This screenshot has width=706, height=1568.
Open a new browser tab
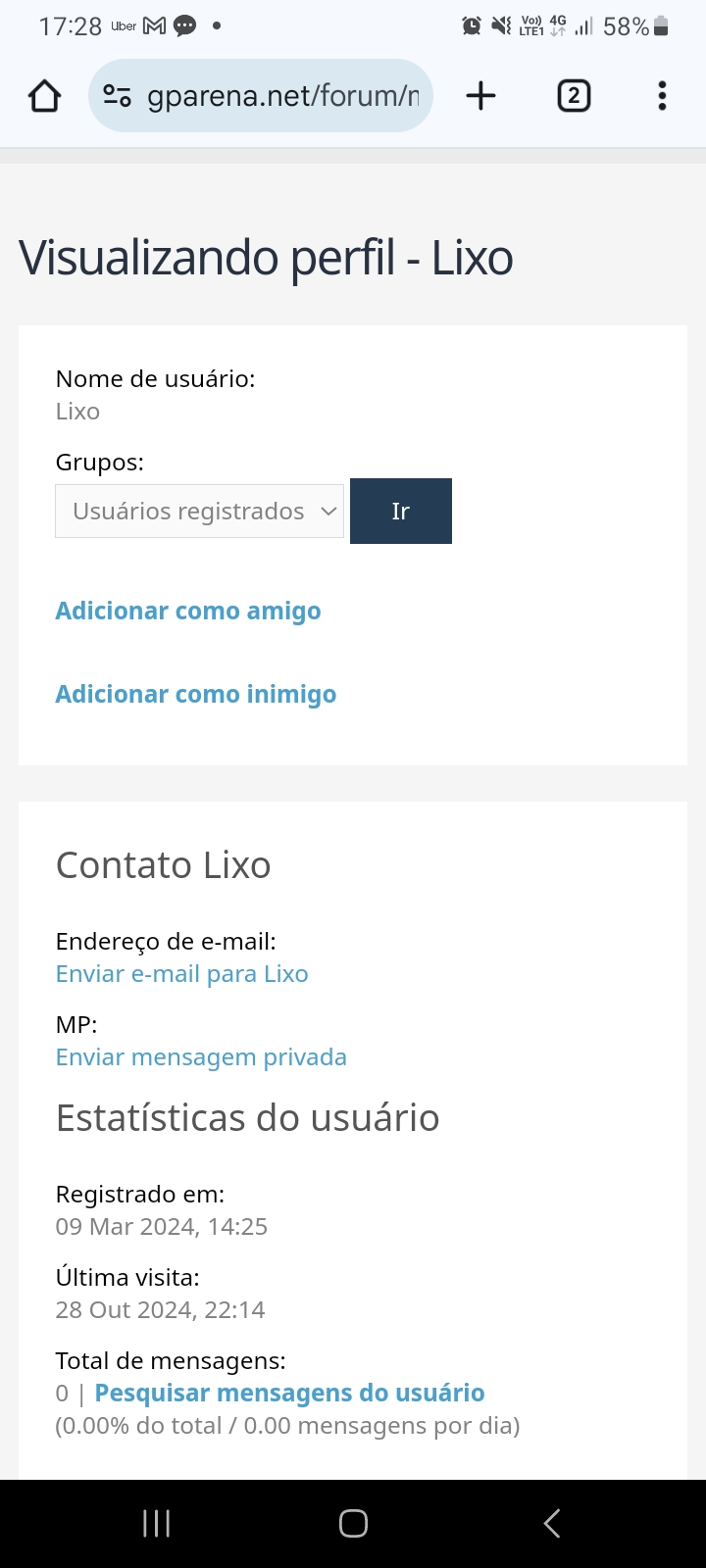(480, 96)
